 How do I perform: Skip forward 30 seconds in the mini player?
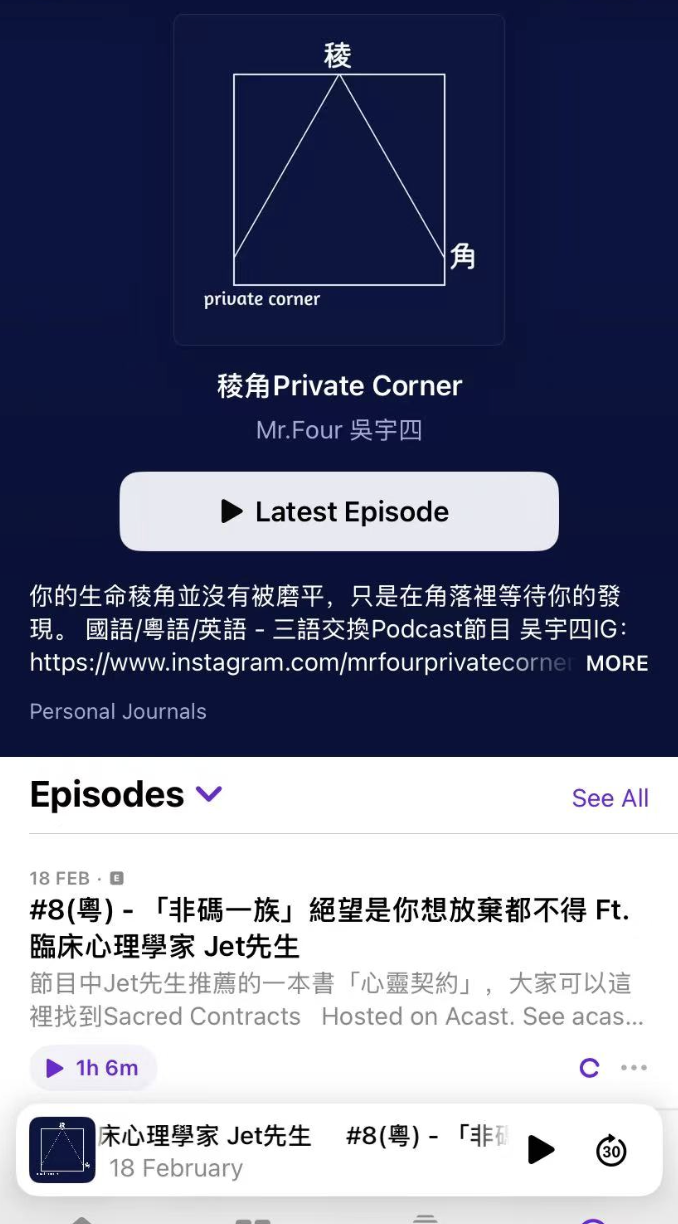611,1150
